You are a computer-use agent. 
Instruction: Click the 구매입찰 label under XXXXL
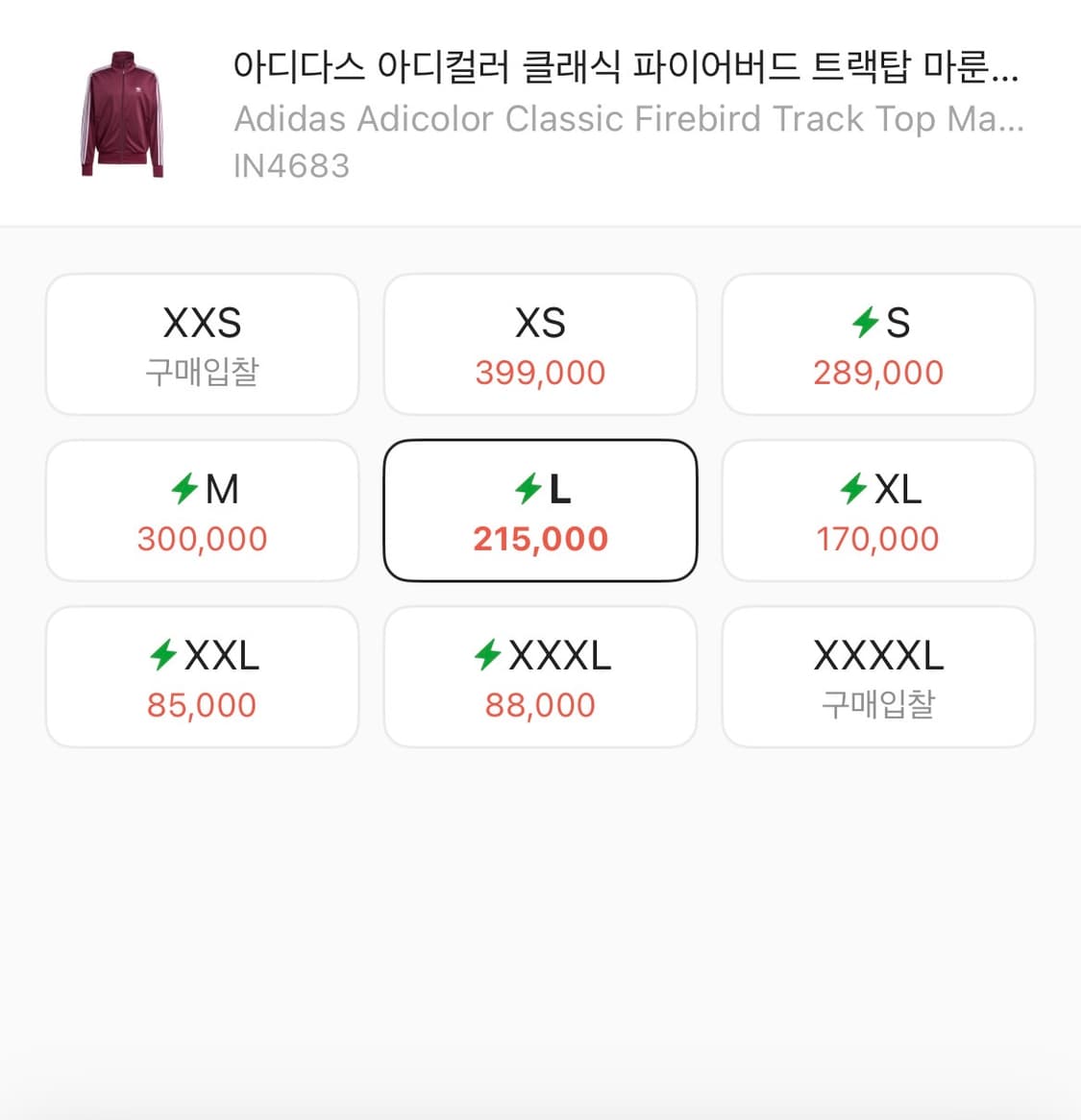point(878,706)
